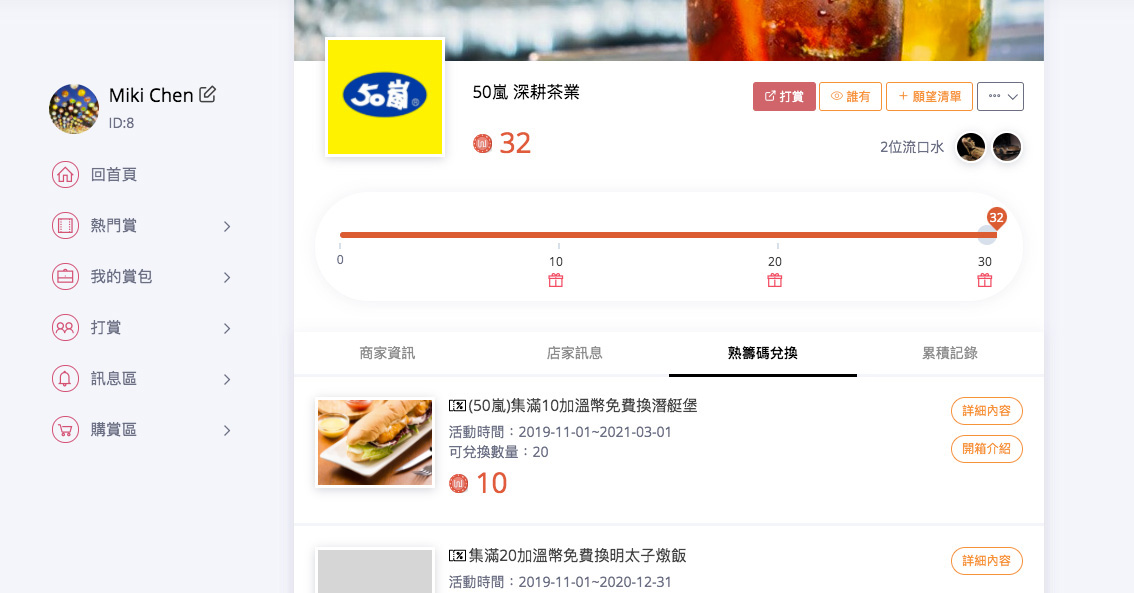Tap the red 打賞 button
Image resolution: width=1134 pixels, height=593 pixels.
pyautogui.click(x=784, y=96)
